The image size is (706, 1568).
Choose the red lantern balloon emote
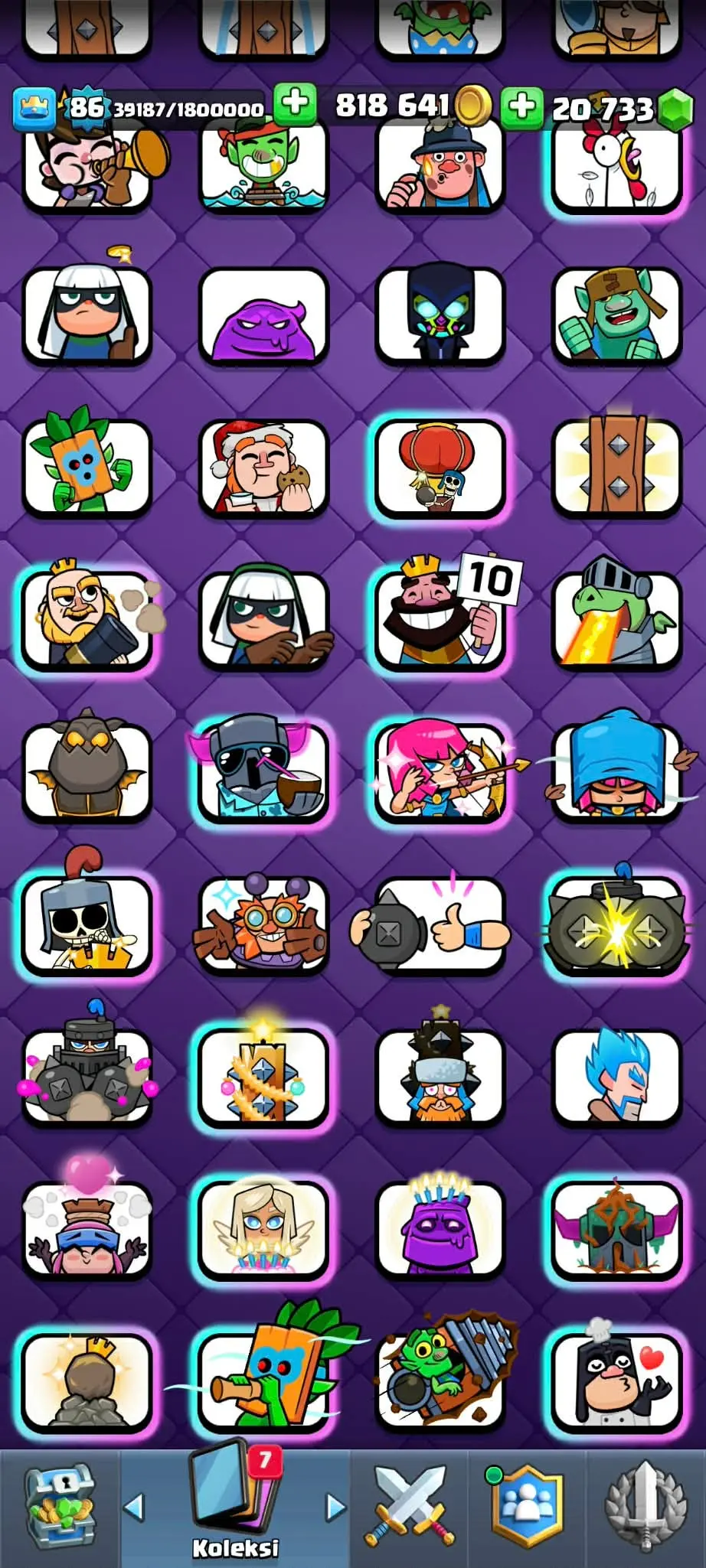coord(440,467)
